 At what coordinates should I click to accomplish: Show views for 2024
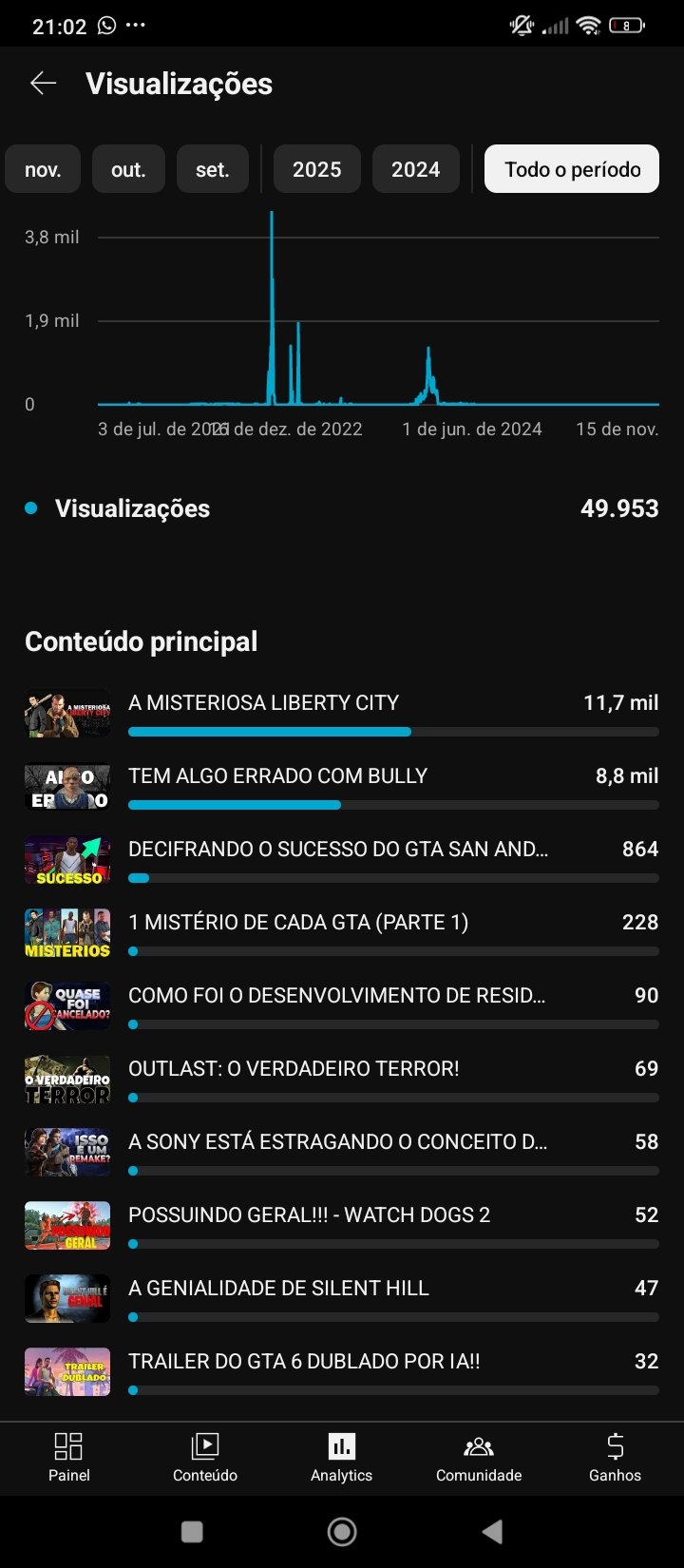tap(415, 169)
